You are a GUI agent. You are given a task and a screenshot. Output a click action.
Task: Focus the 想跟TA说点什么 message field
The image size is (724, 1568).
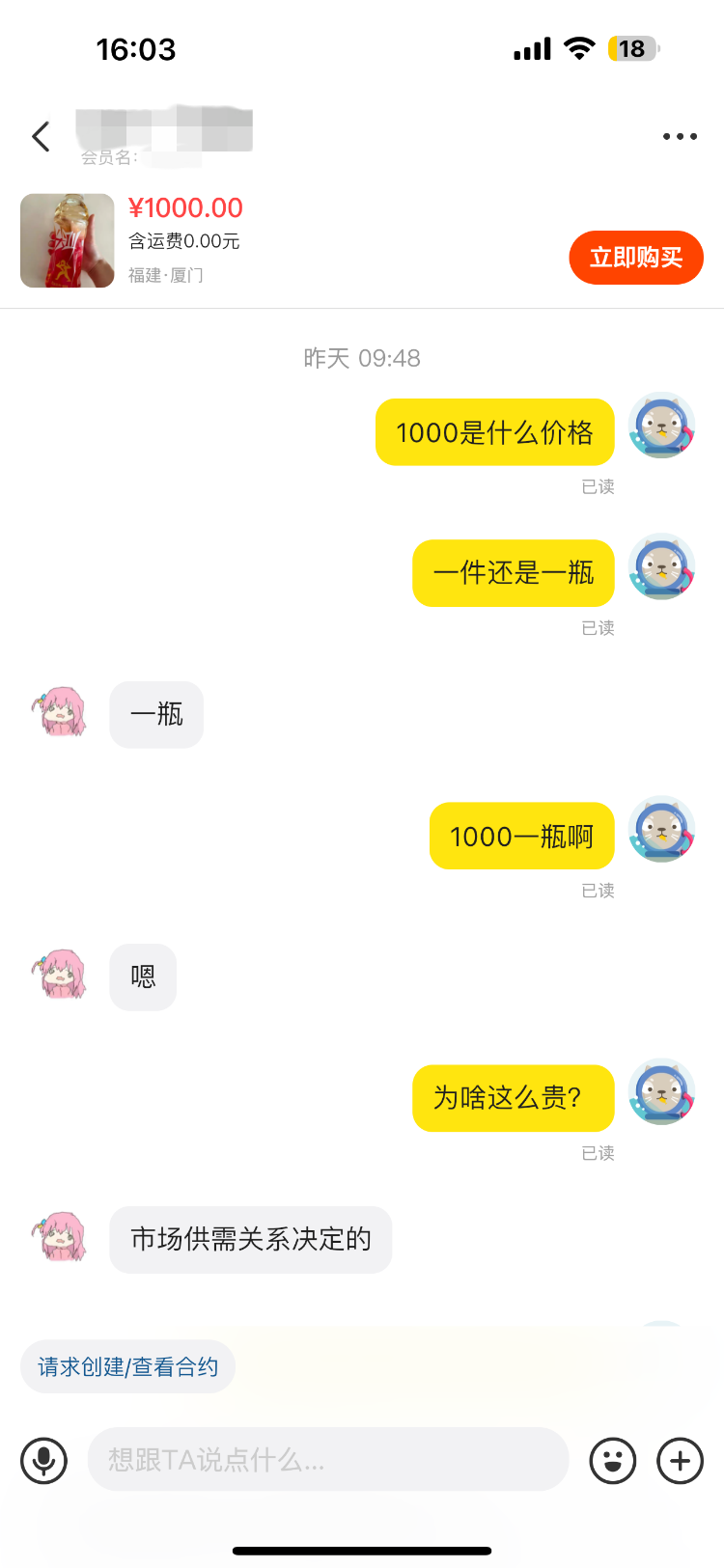pos(328,1460)
